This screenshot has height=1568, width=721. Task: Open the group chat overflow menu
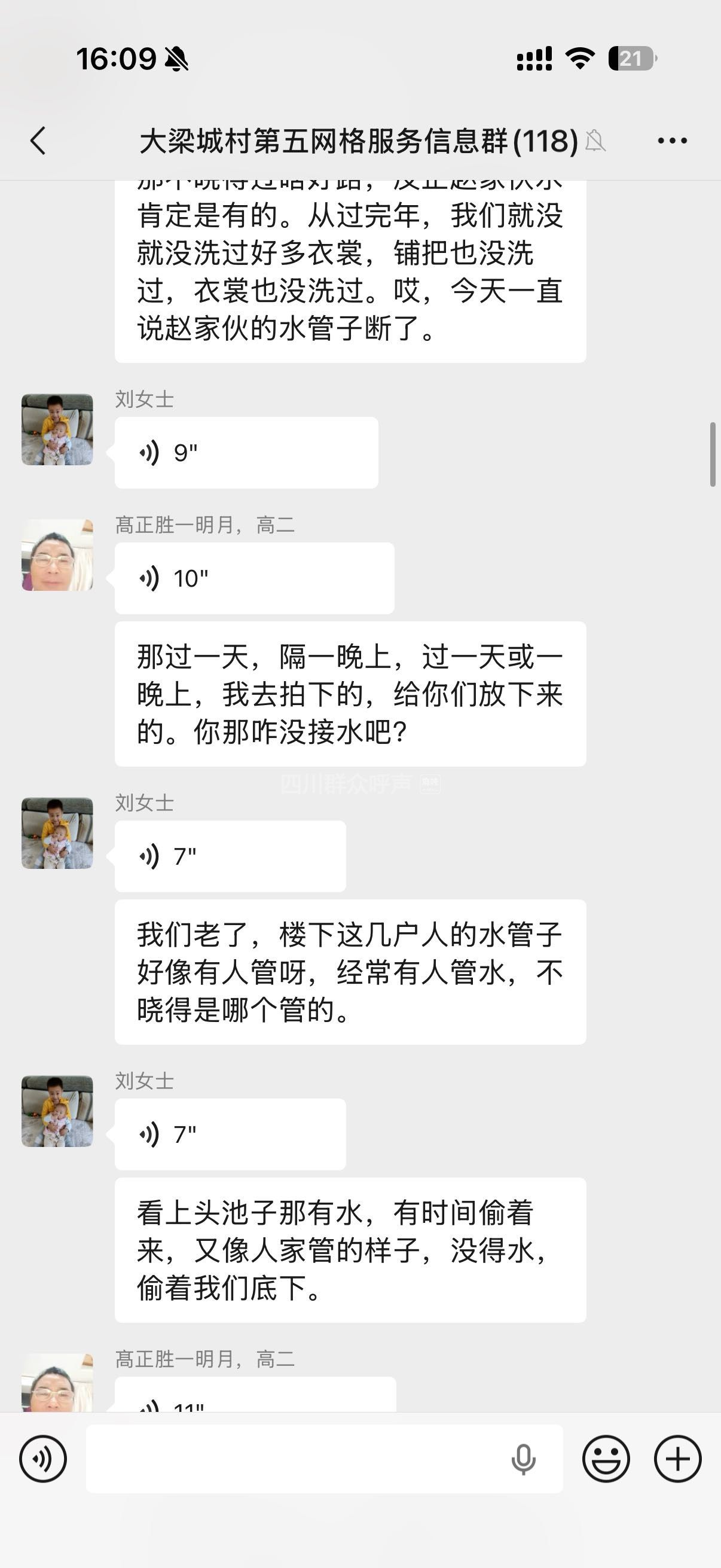coord(672,141)
